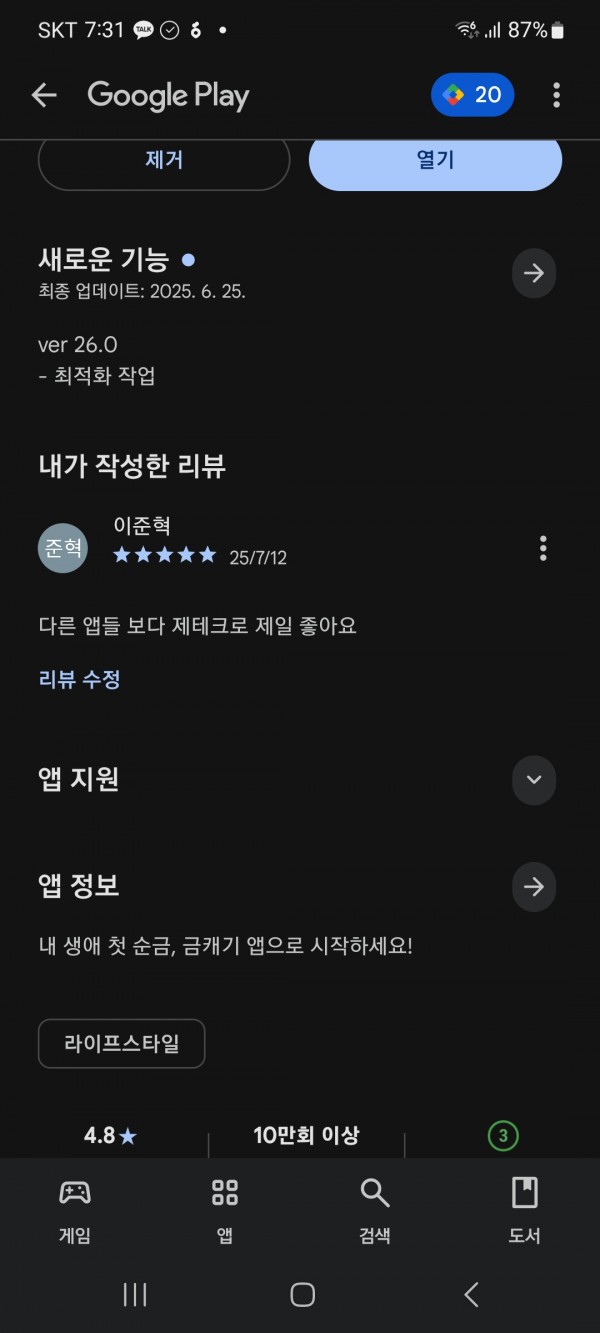Open the system recent apps view

coord(135,1295)
